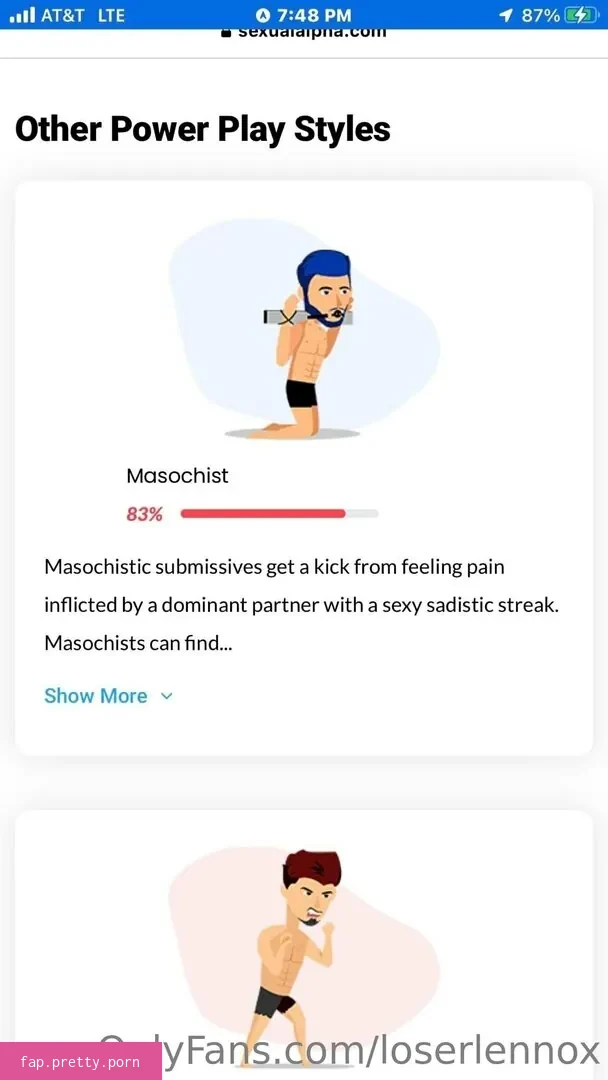Tap the sexualalpha.com address bar
Viewport: 608px width, 1080px height.
point(304,32)
